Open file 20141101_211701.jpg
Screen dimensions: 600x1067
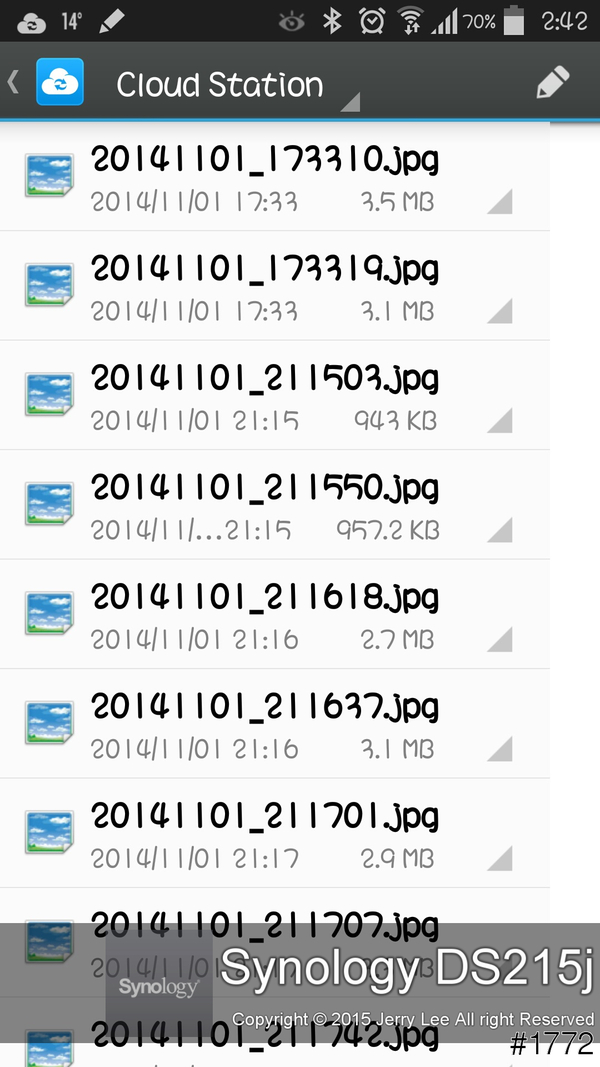coord(265,833)
